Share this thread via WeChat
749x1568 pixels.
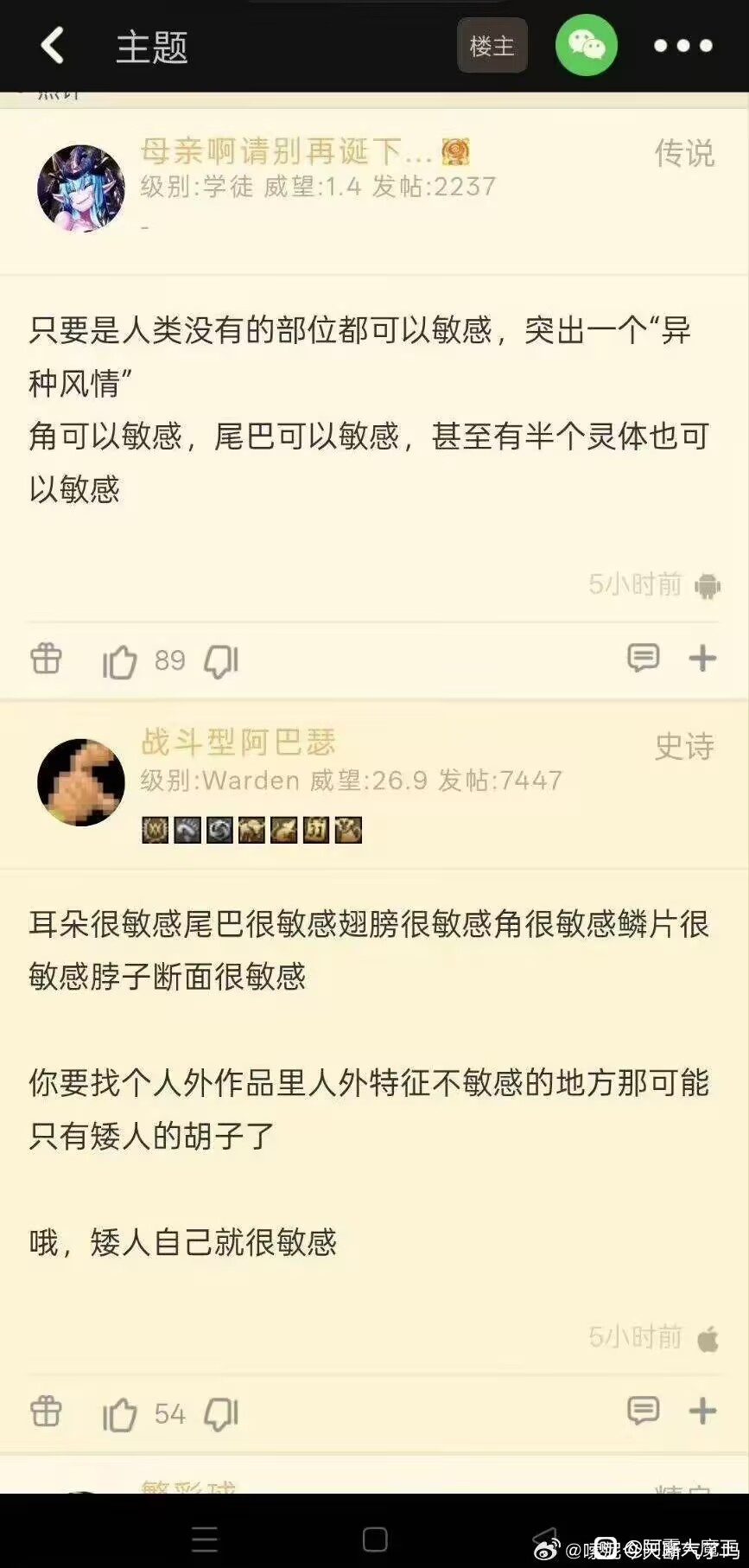coord(586,46)
